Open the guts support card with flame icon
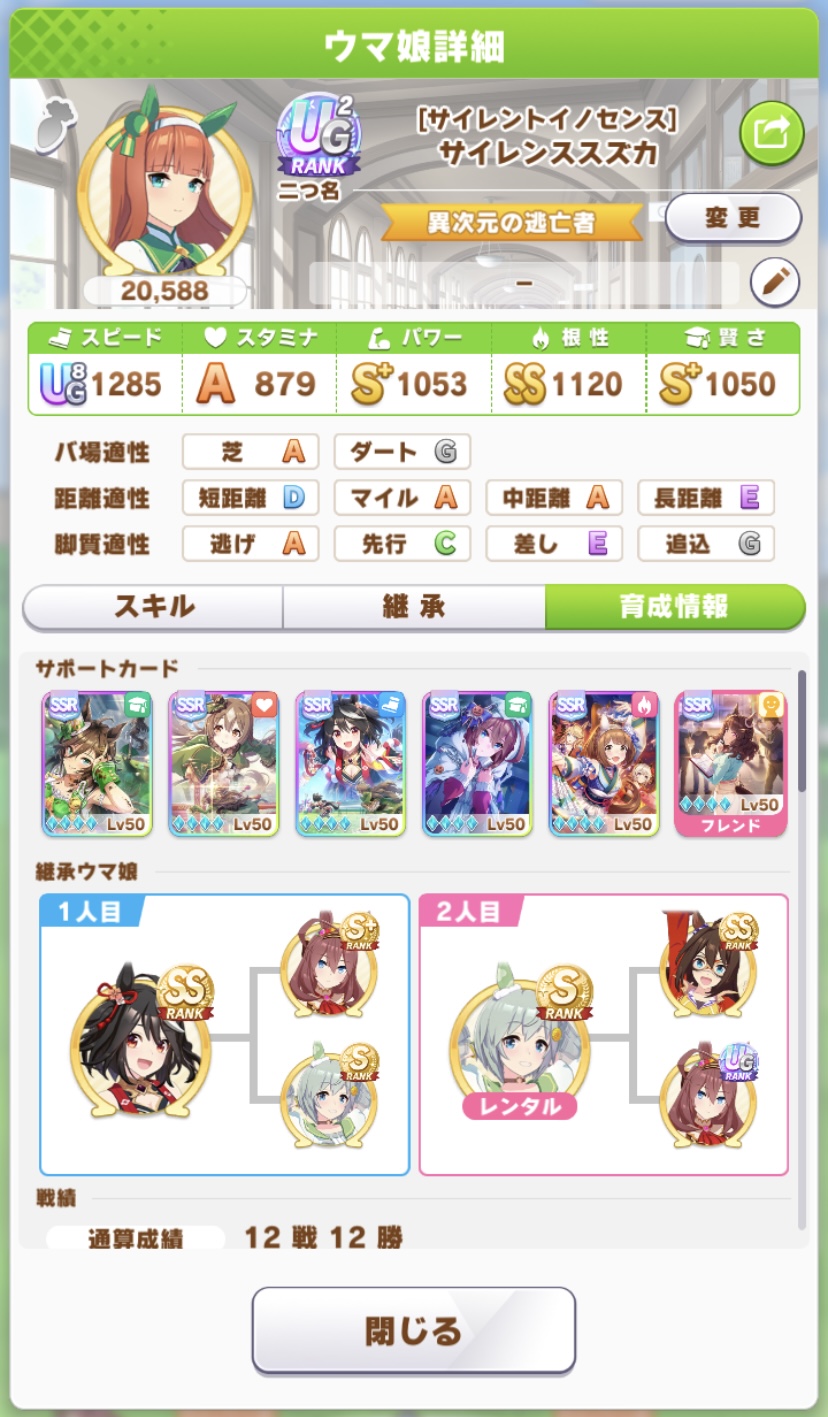The image size is (828, 1417). point(604,763)
